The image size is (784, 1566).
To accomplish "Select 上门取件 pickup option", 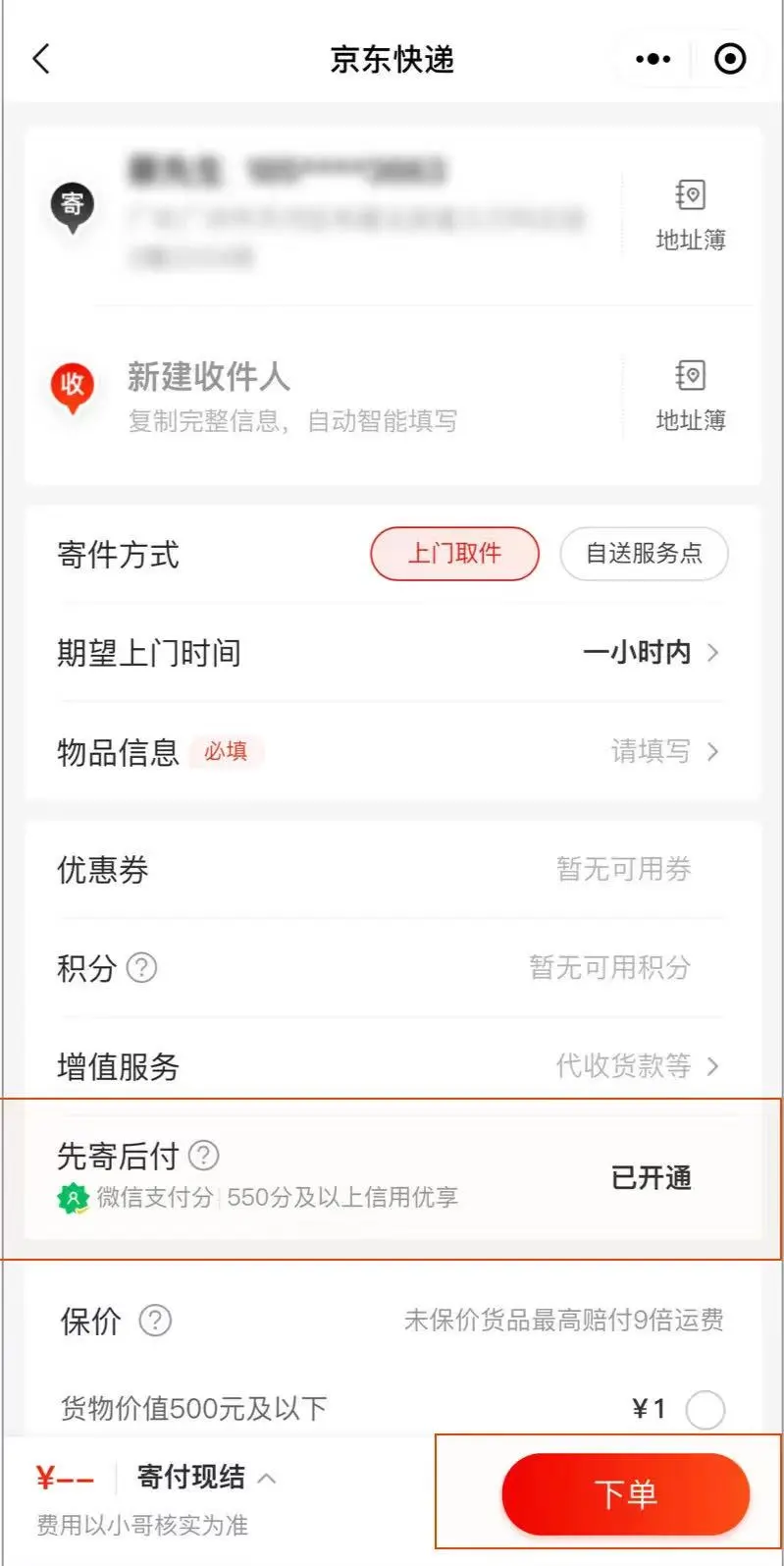I will (453, 554).
